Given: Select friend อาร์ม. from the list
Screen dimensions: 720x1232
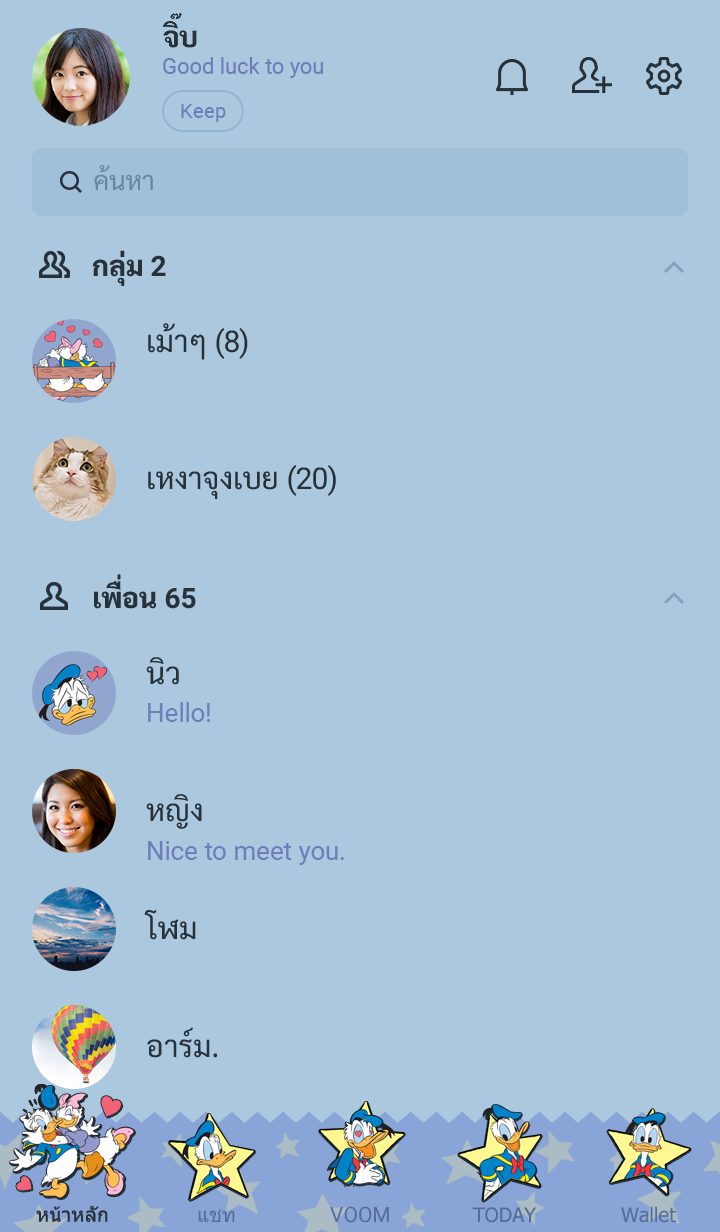Looking at the screenshot, I should coord(183,1047).
